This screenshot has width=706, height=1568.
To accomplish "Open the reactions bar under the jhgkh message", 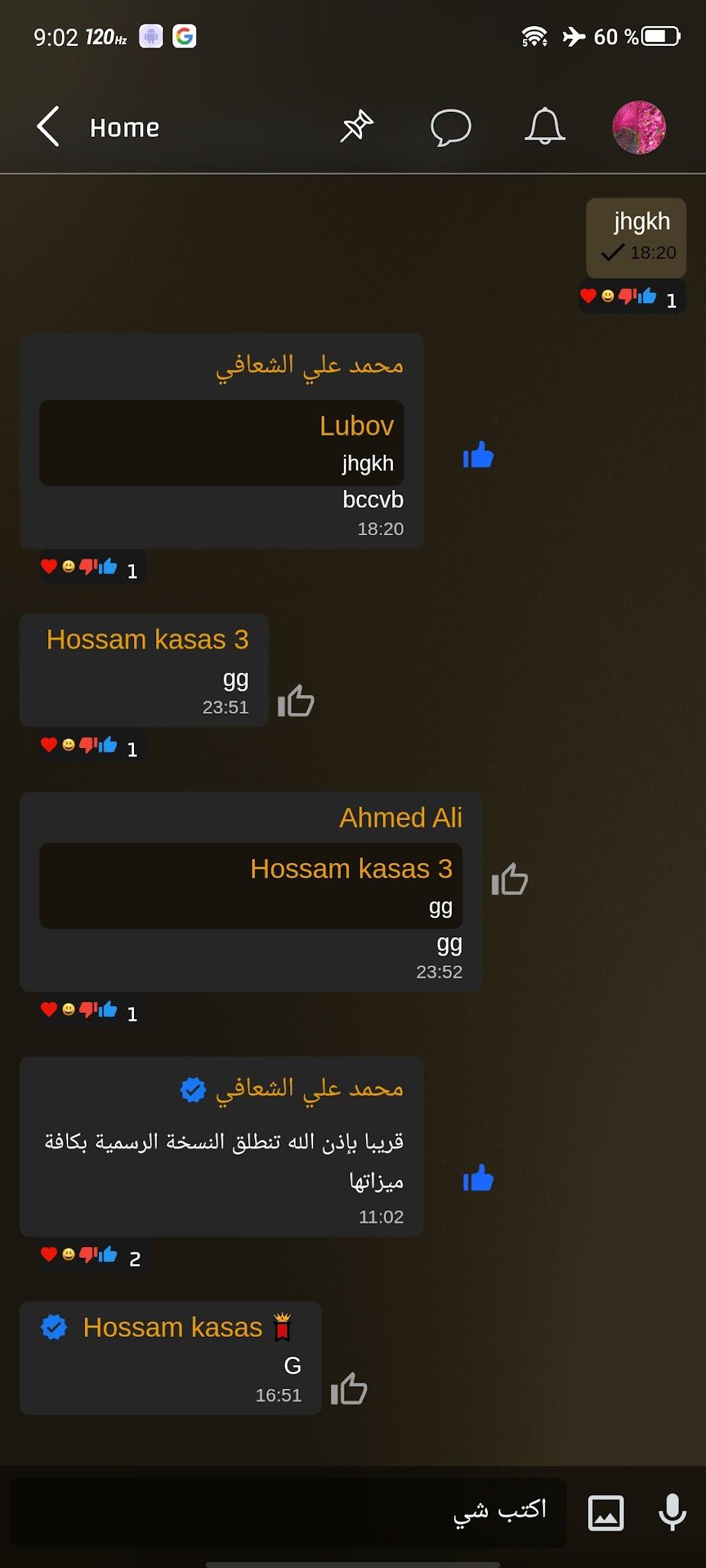I will pyautogui.click(x=629, y=297).
